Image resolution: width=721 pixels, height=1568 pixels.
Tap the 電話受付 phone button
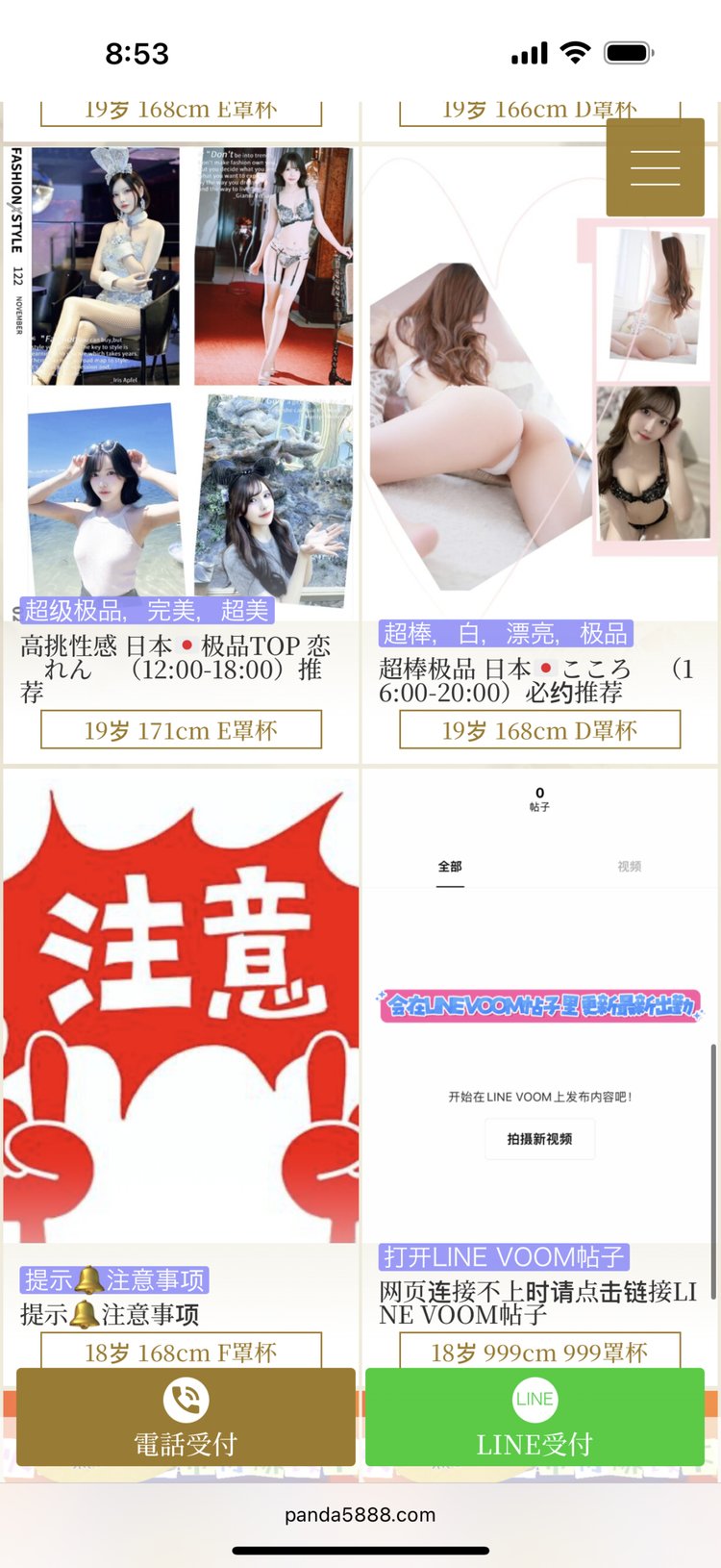click(186, 1417)
